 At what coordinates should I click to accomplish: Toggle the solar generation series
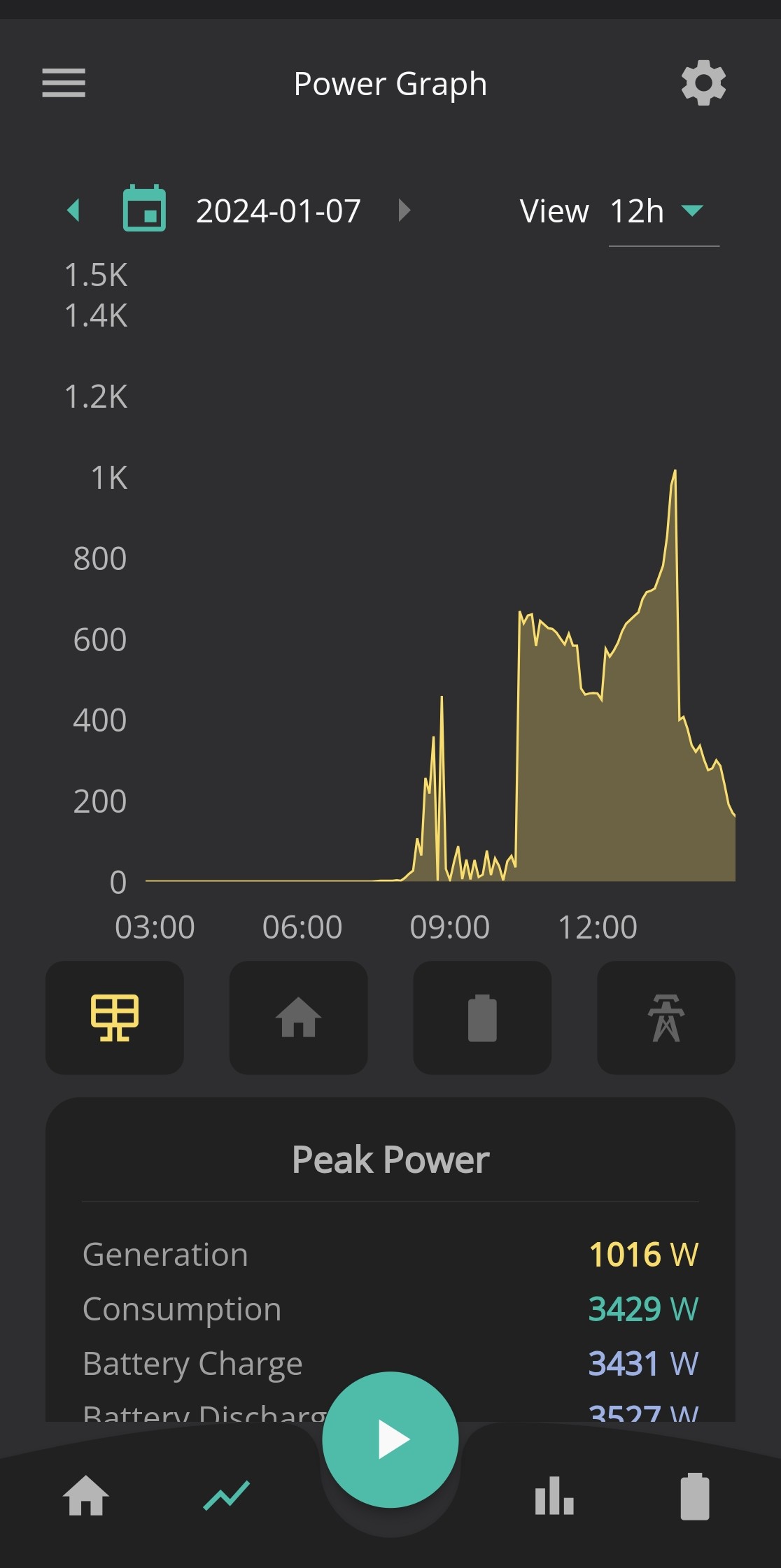[x=115, y=1018]
